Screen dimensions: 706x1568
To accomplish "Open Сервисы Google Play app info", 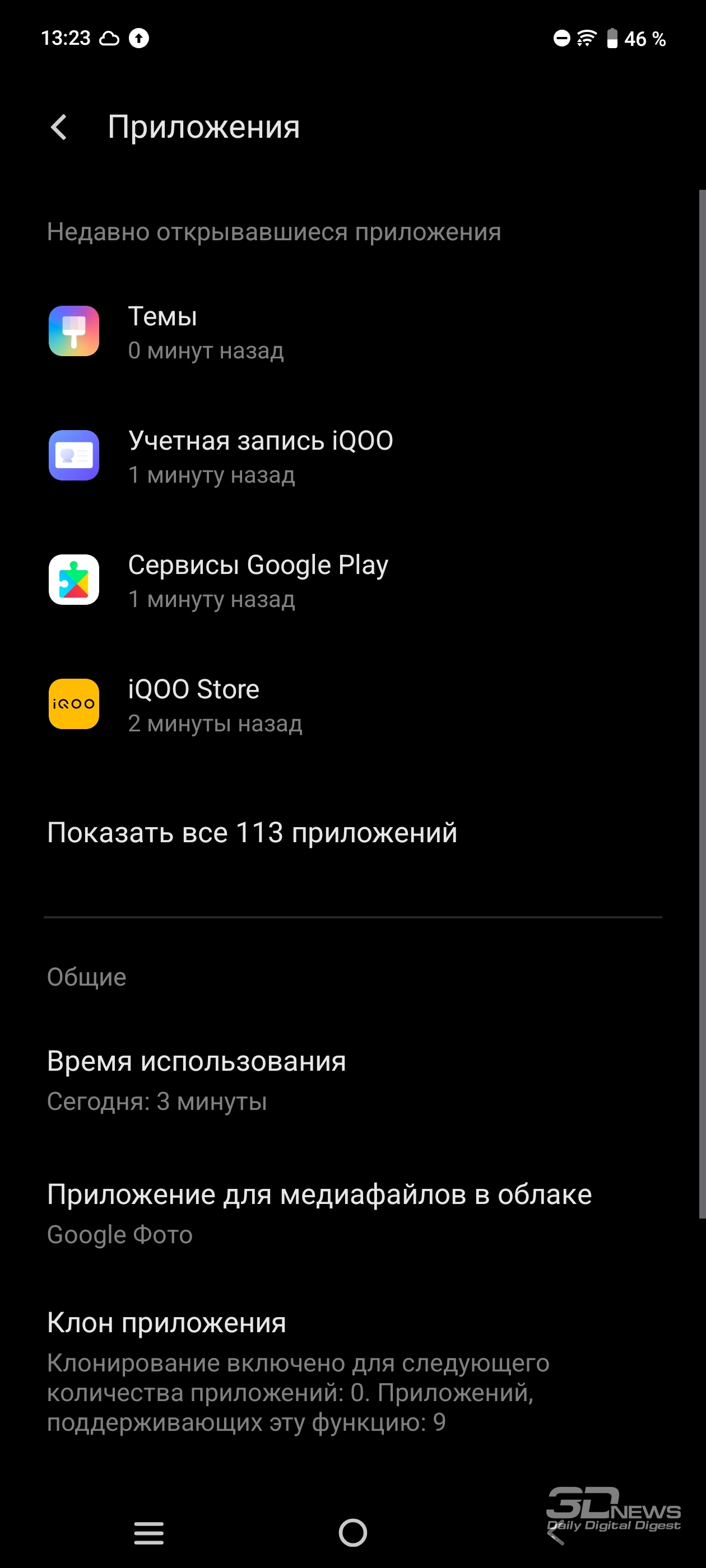I will pyautogui.click(x=352, y=580).
